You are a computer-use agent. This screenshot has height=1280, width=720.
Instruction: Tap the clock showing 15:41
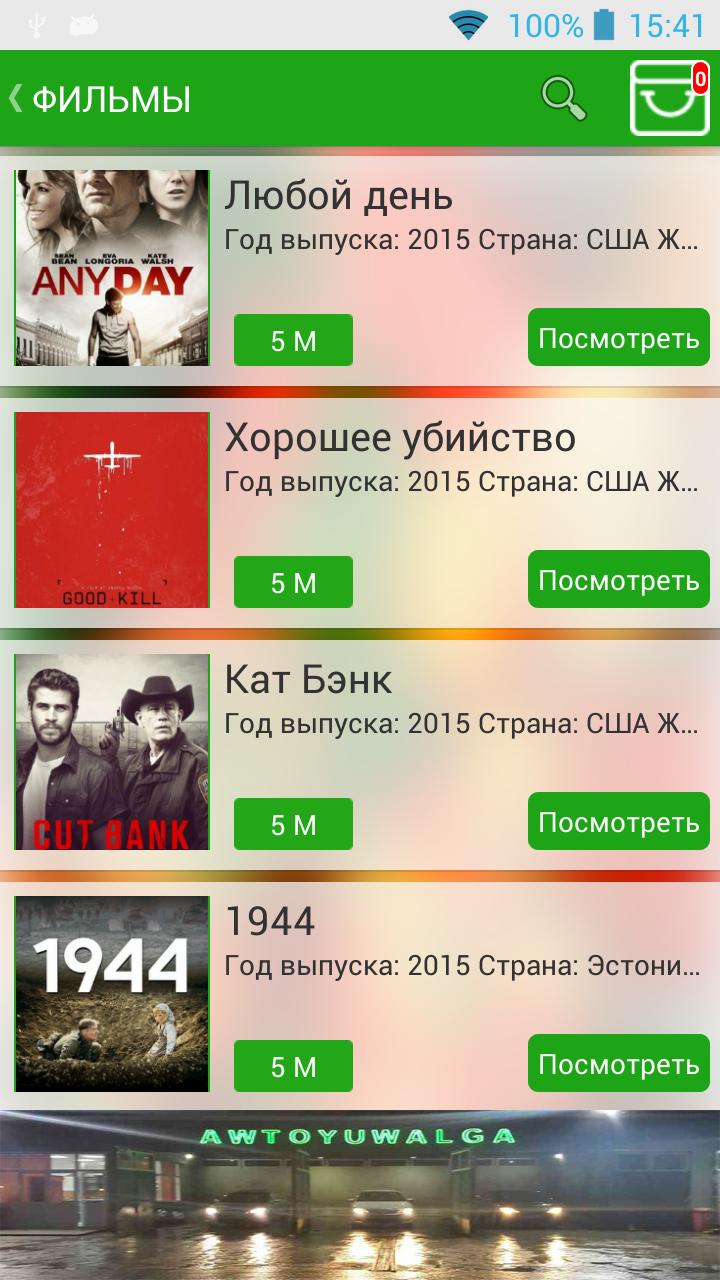(663, 22)
